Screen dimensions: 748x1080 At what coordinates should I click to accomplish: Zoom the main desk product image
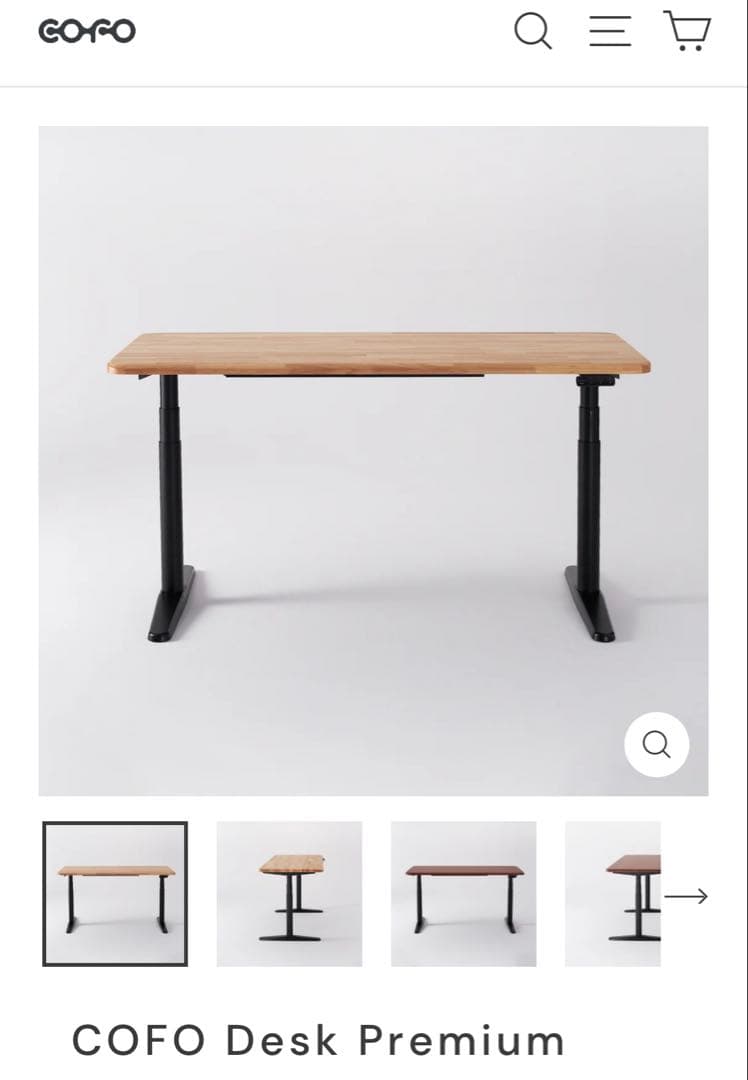point(656,744)
